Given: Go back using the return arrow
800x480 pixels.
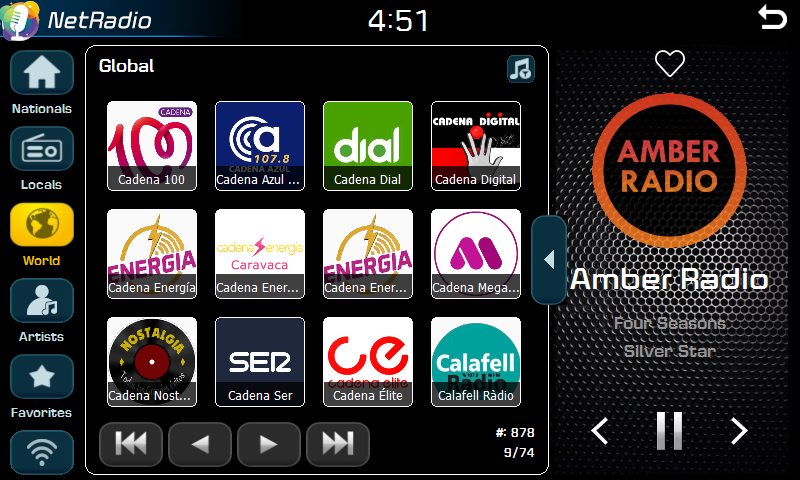Looking at the screenshot, I should pyautogui.click(x=771, y=17).
